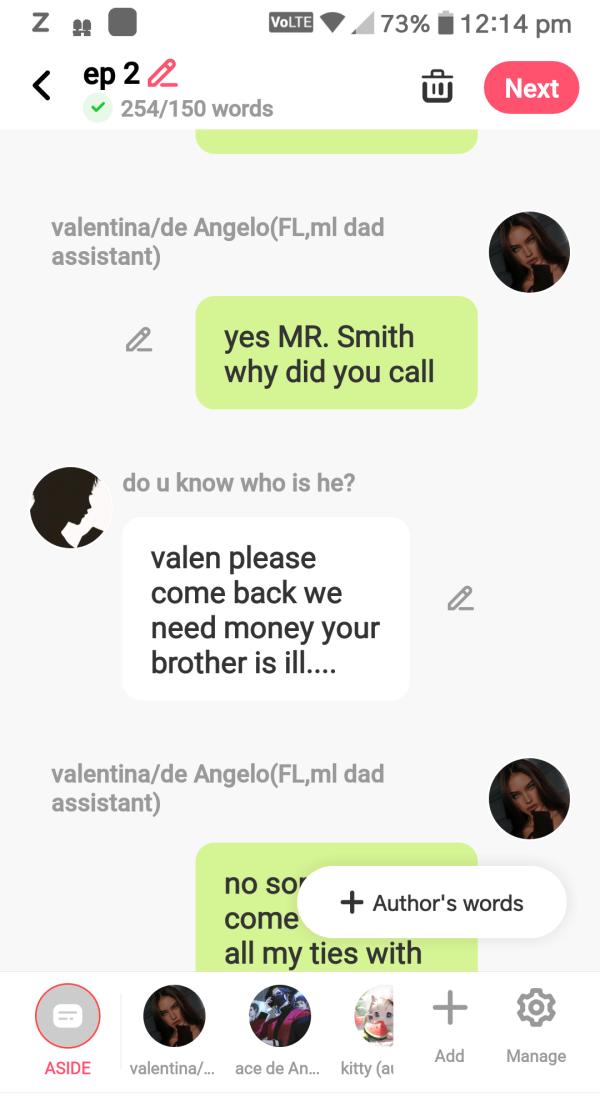Choose the kitty character

click(x=373, y=1017)
